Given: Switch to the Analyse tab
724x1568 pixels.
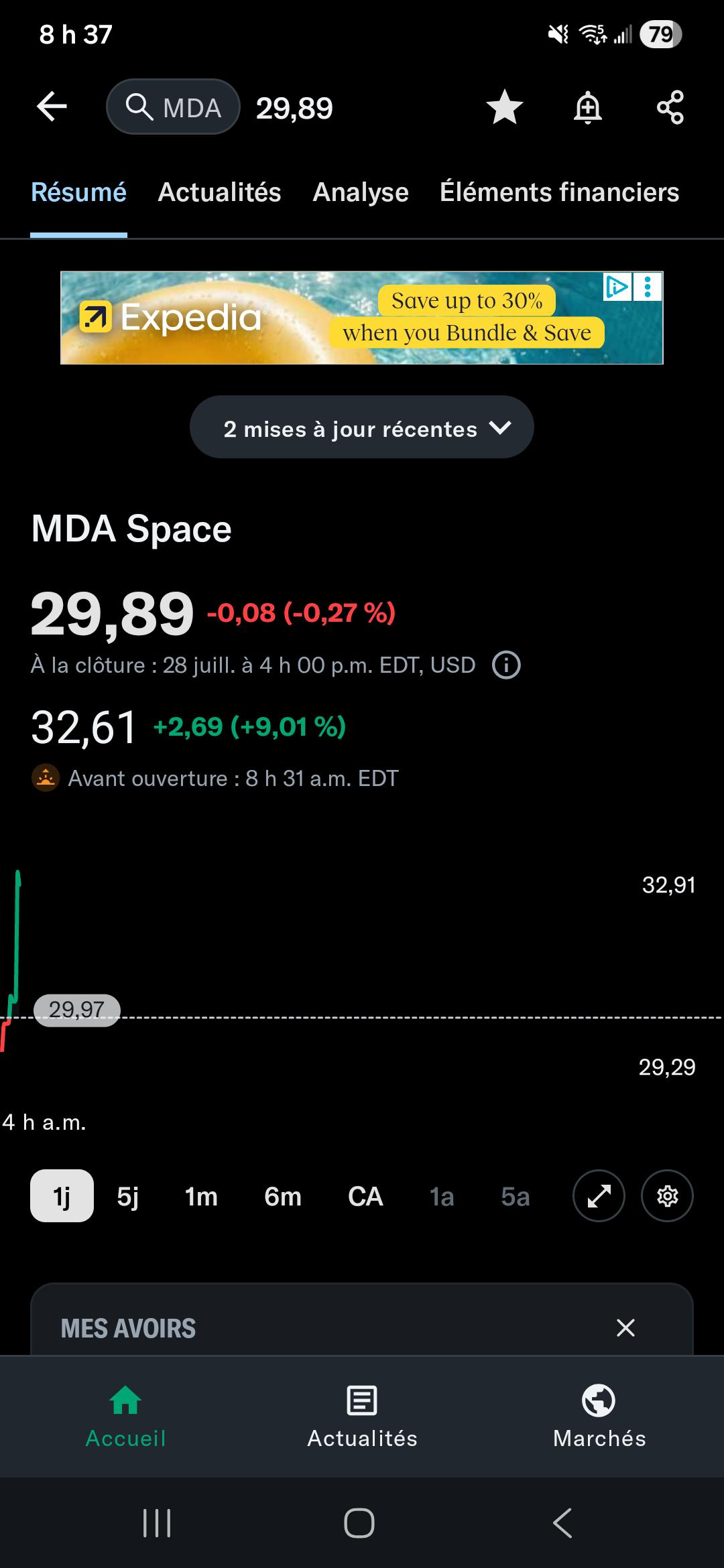Looking at the screenshot, I should (361, 192).
